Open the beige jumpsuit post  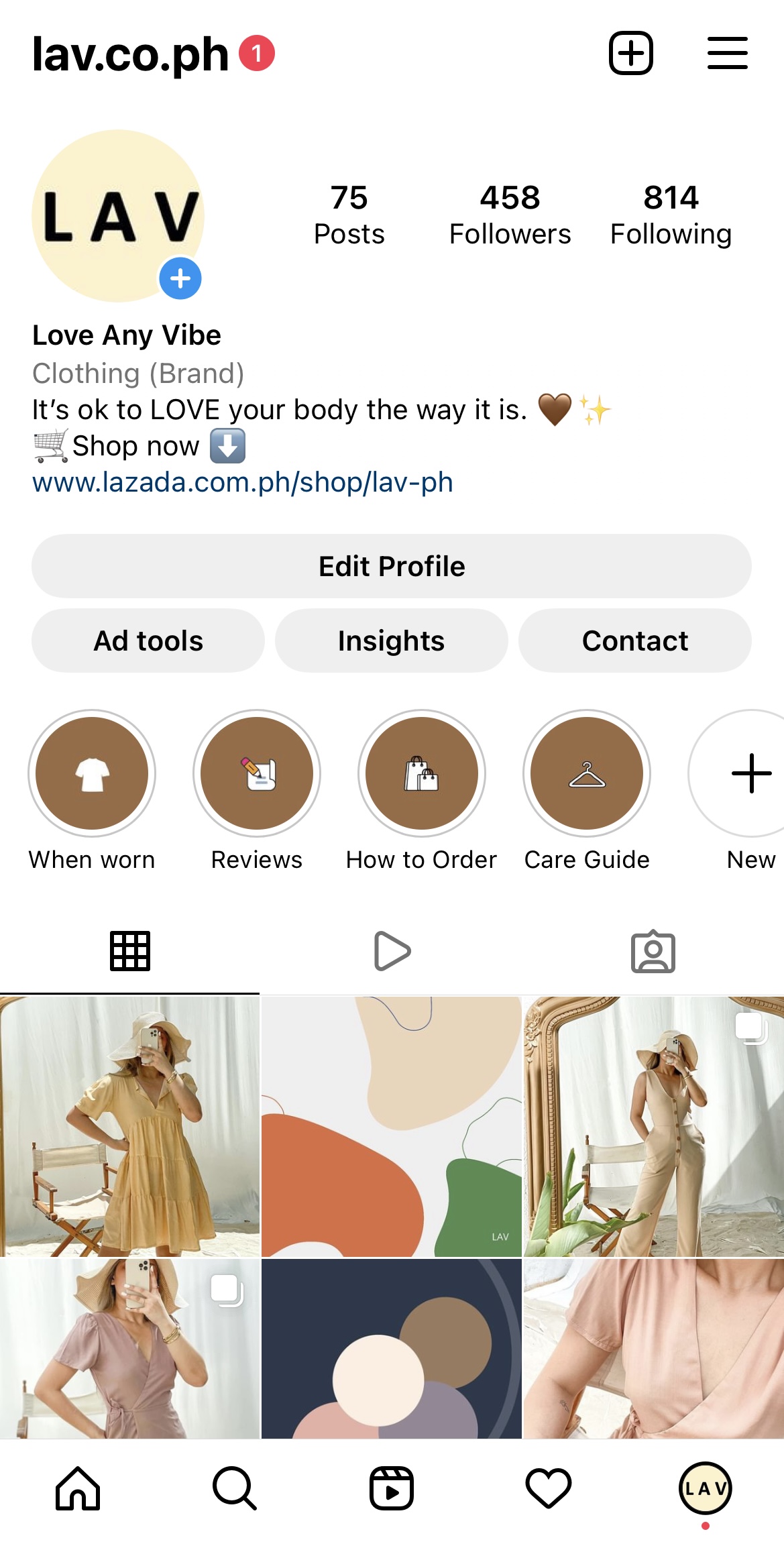point(653,1126)
